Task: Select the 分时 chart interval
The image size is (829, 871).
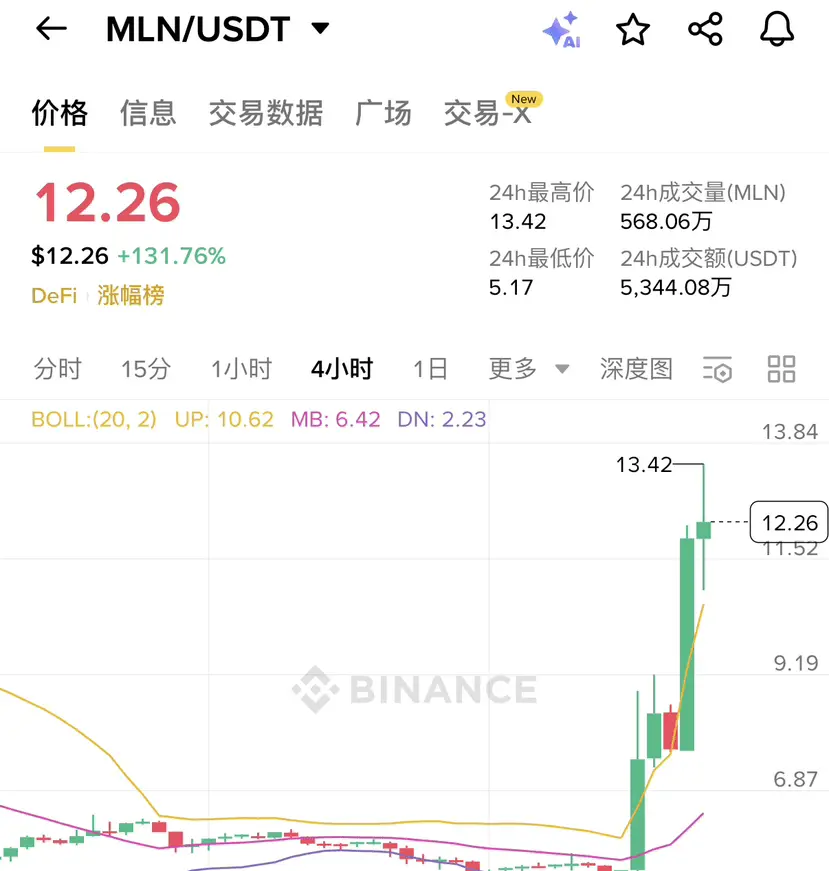Action: point(57,369)
